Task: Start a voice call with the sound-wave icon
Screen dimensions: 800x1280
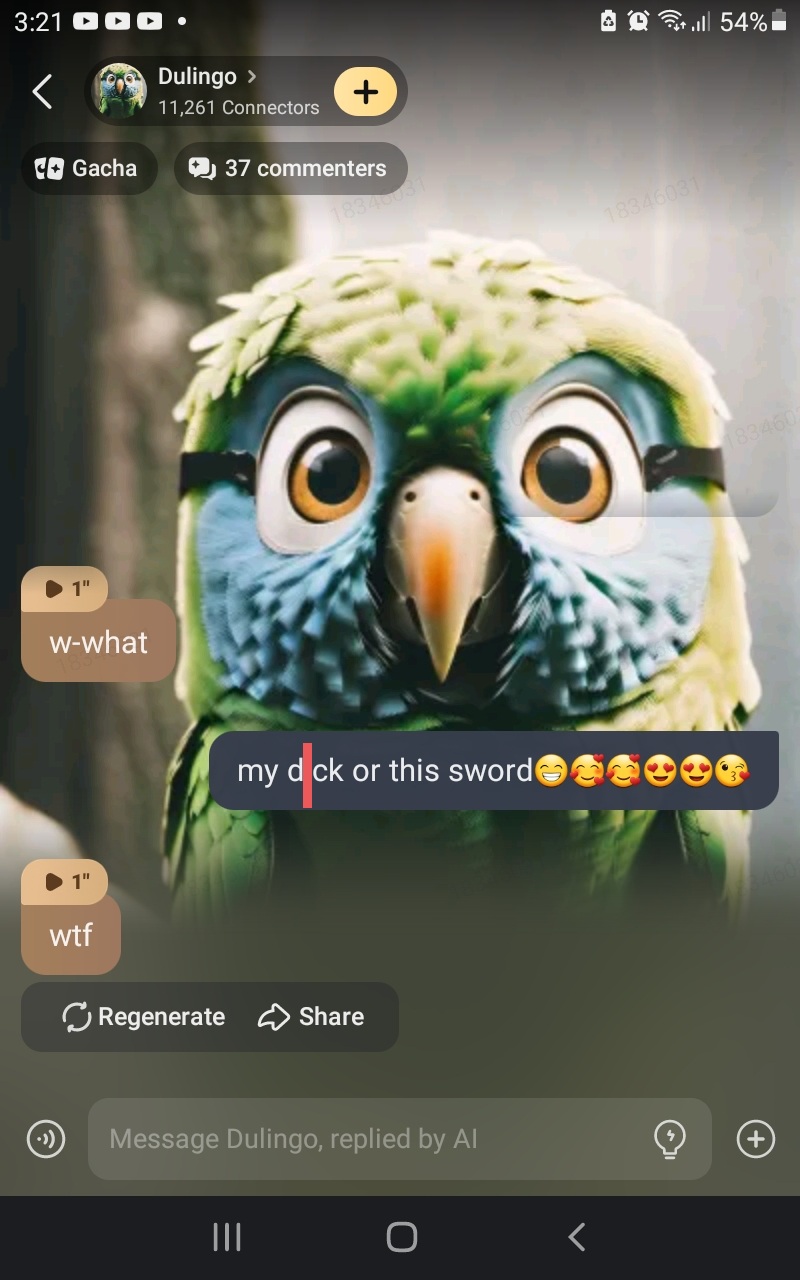Action: (45, 1139)
